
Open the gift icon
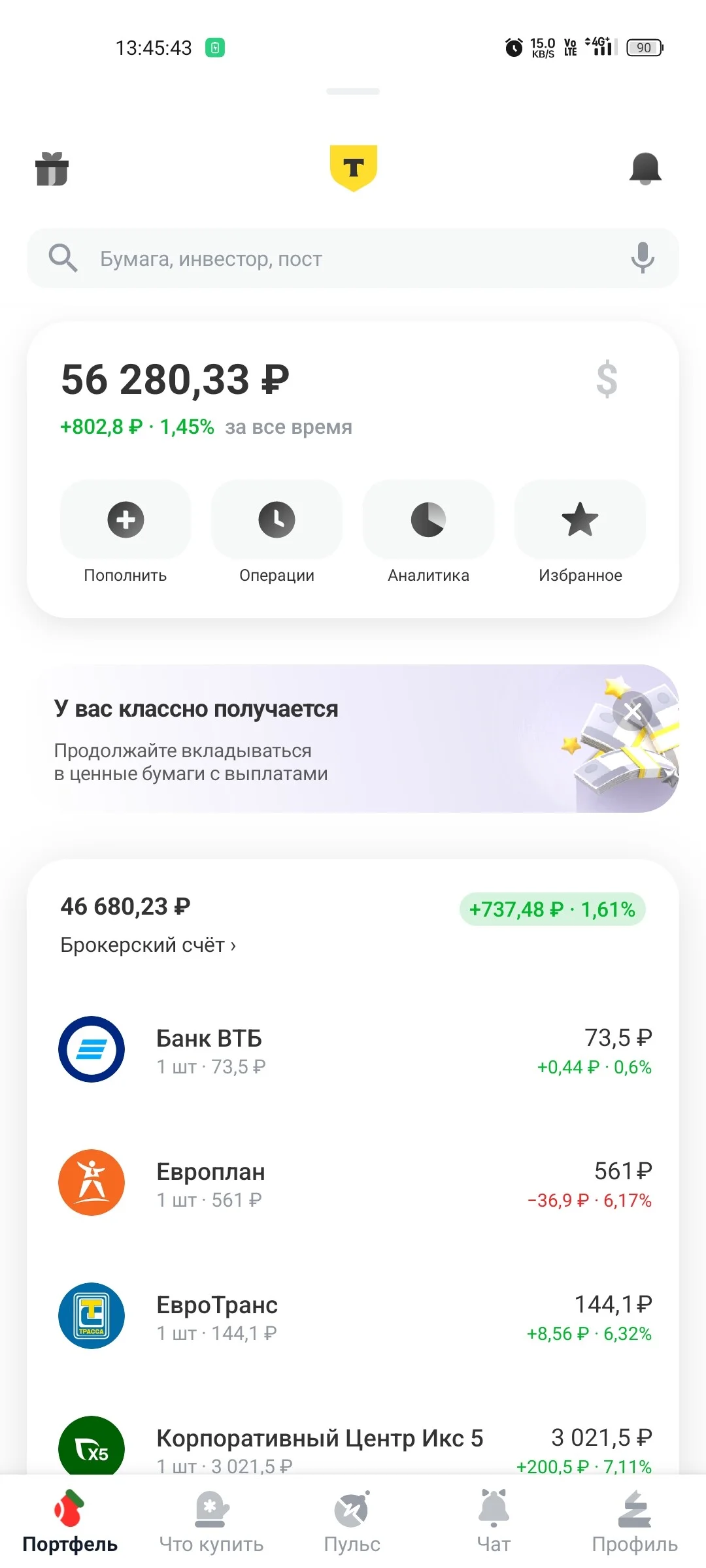52,169
